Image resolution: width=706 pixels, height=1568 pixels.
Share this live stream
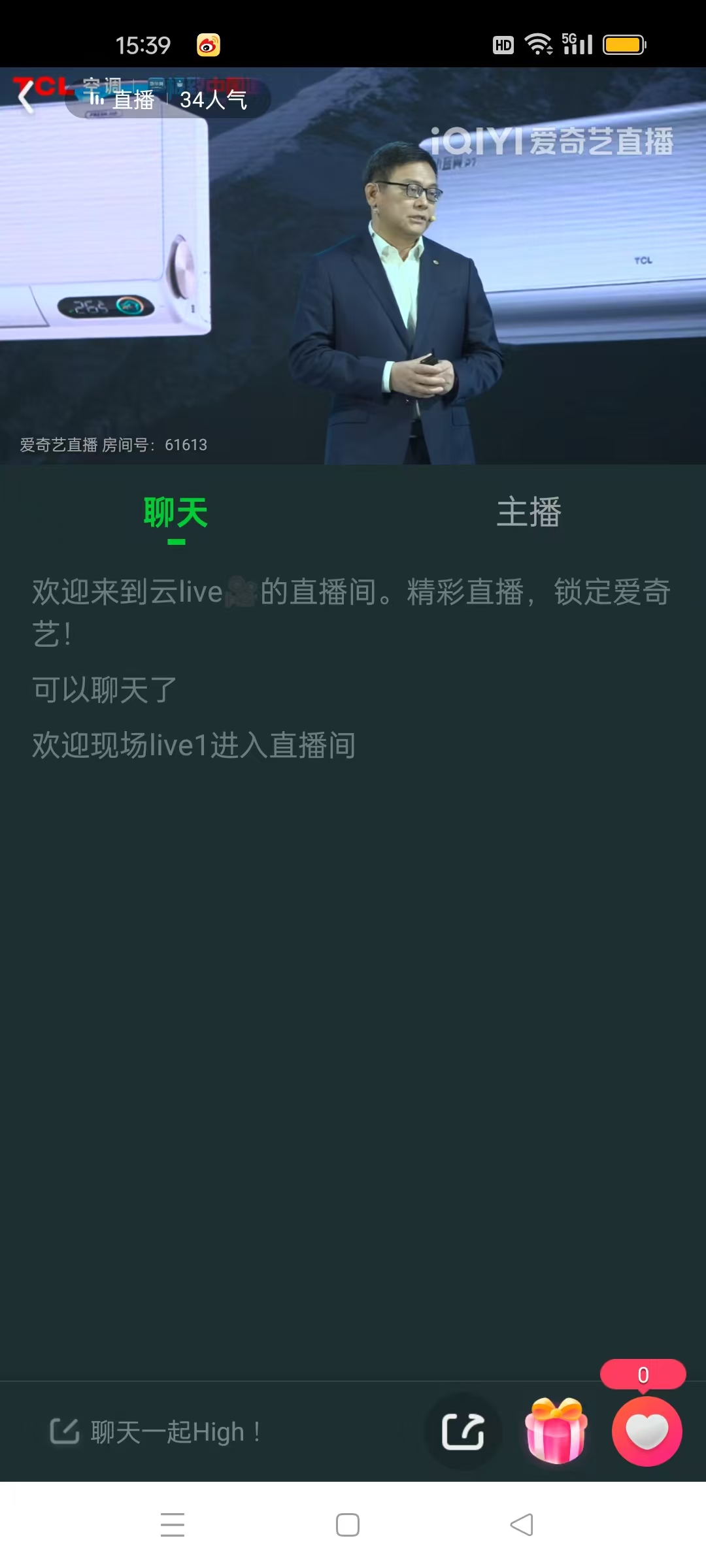click(463, 1431)
